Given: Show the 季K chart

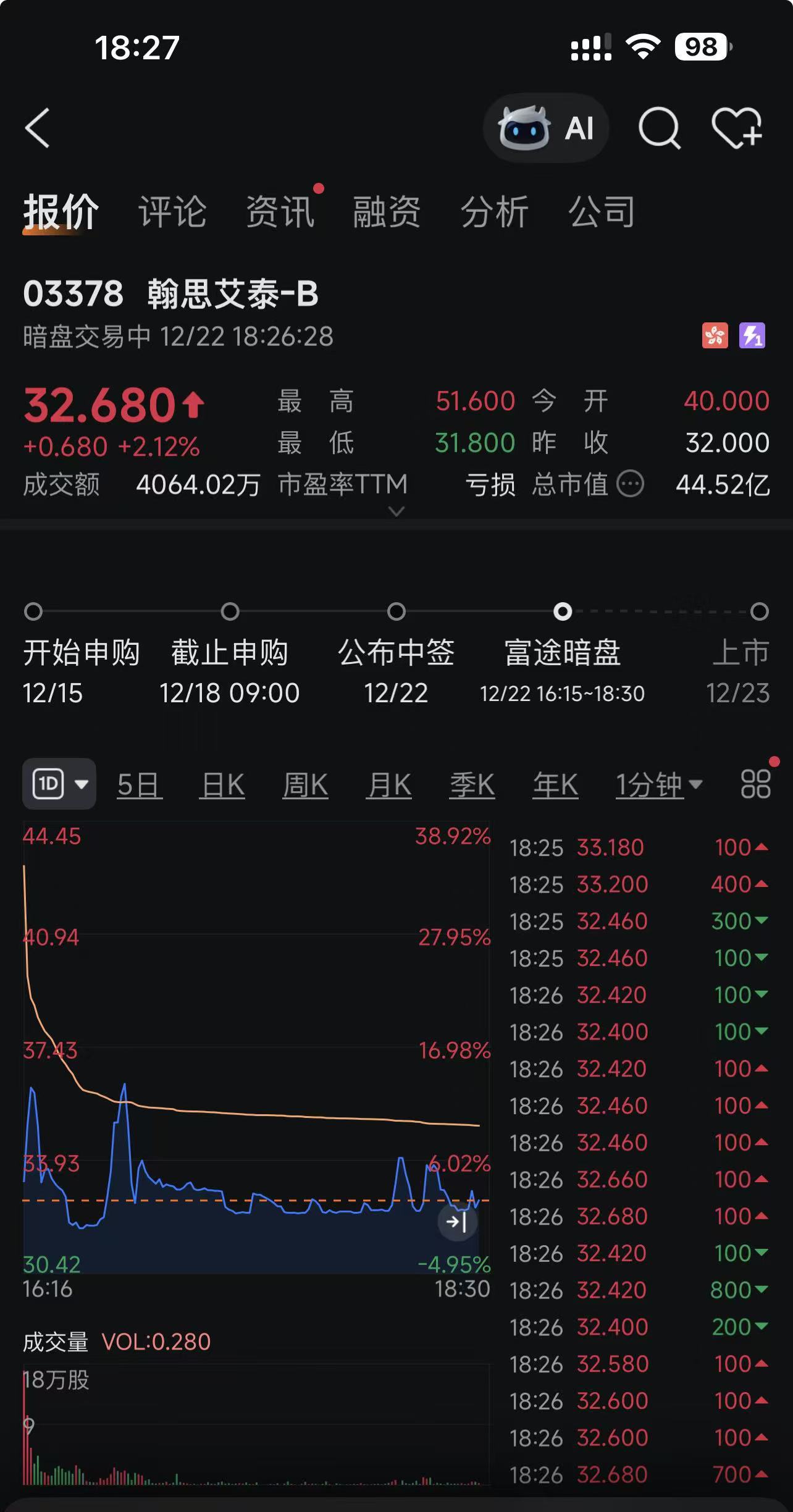Looking at the screenshot, I should [472, 785].
